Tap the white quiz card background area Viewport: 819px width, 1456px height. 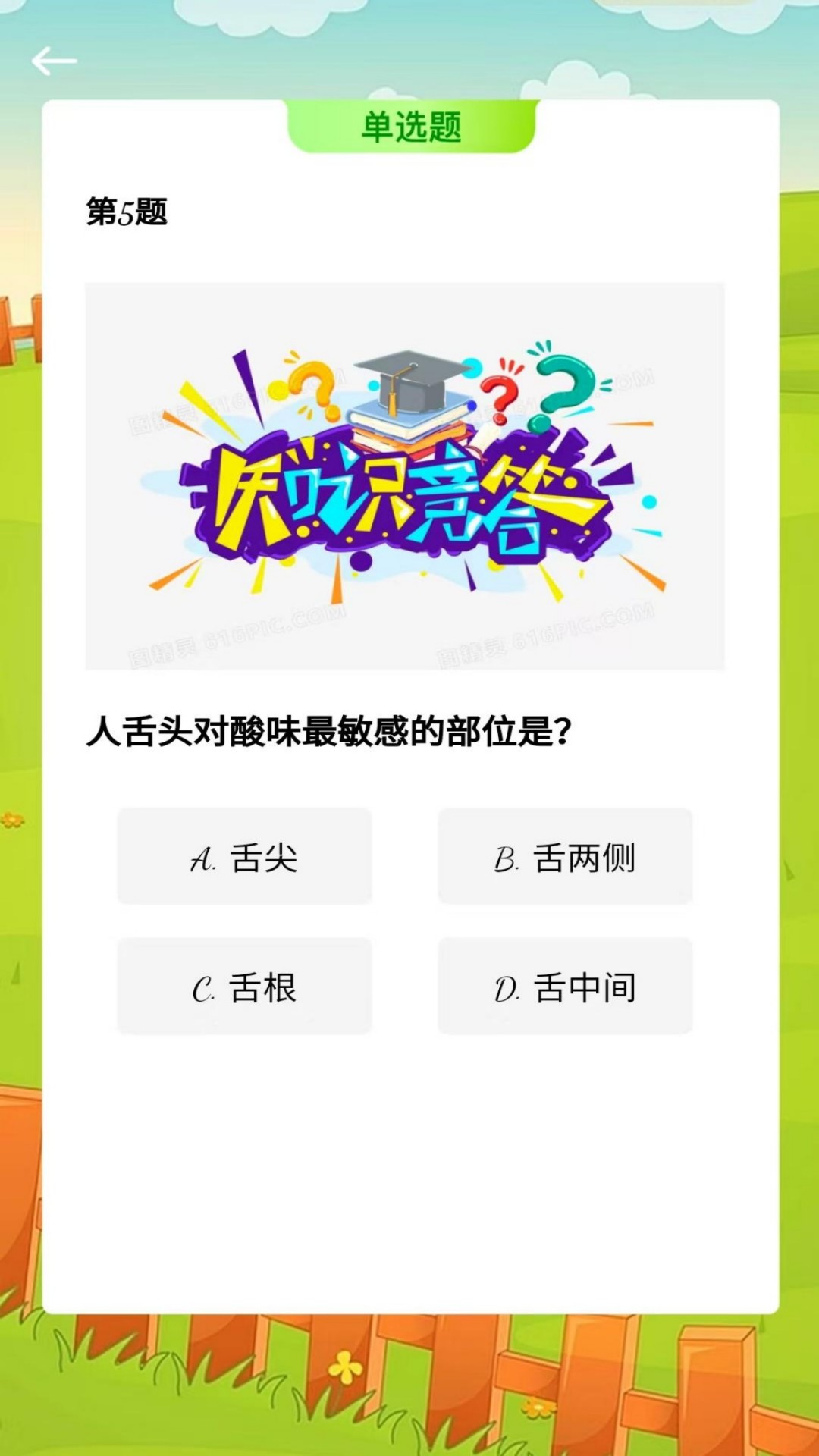point(409,1175)
